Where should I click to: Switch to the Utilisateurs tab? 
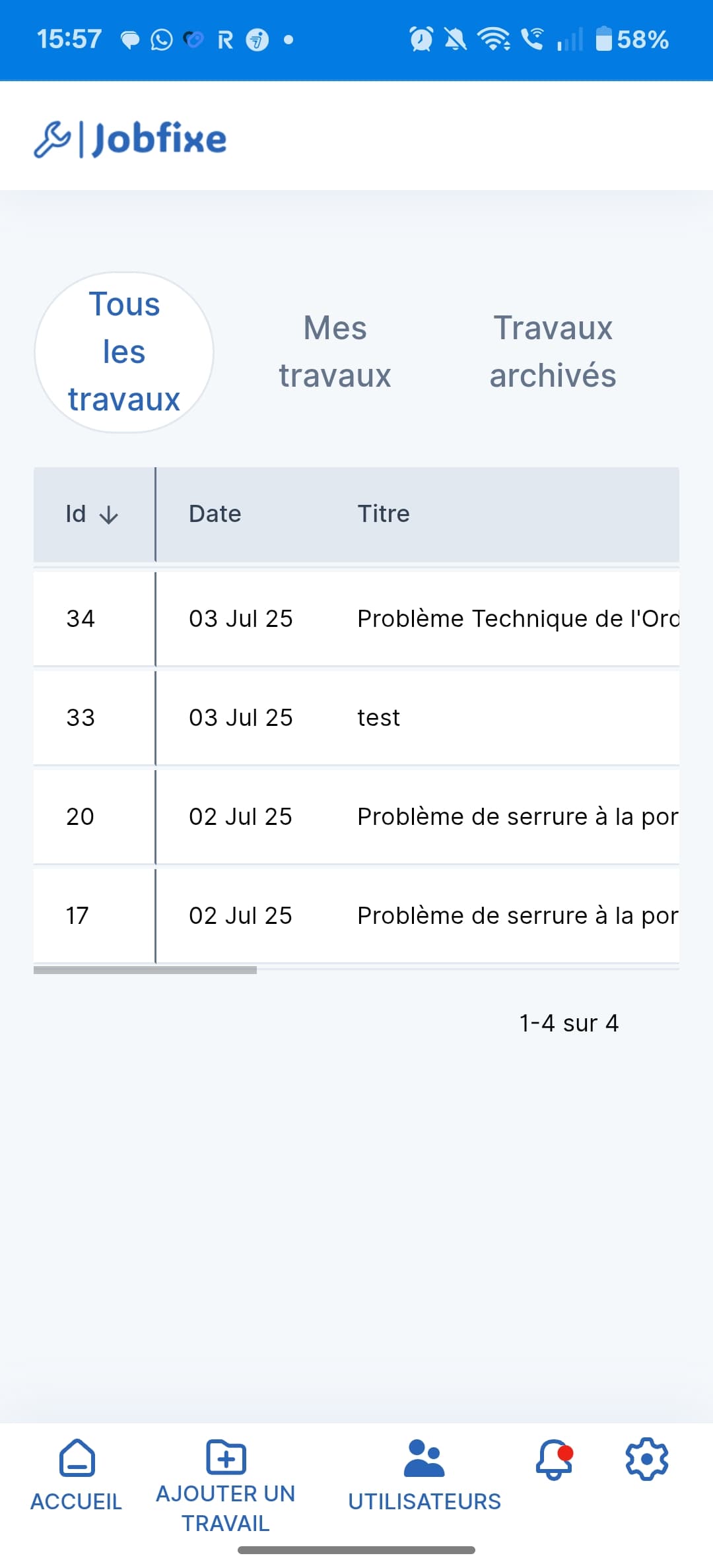click(424, 1476)
